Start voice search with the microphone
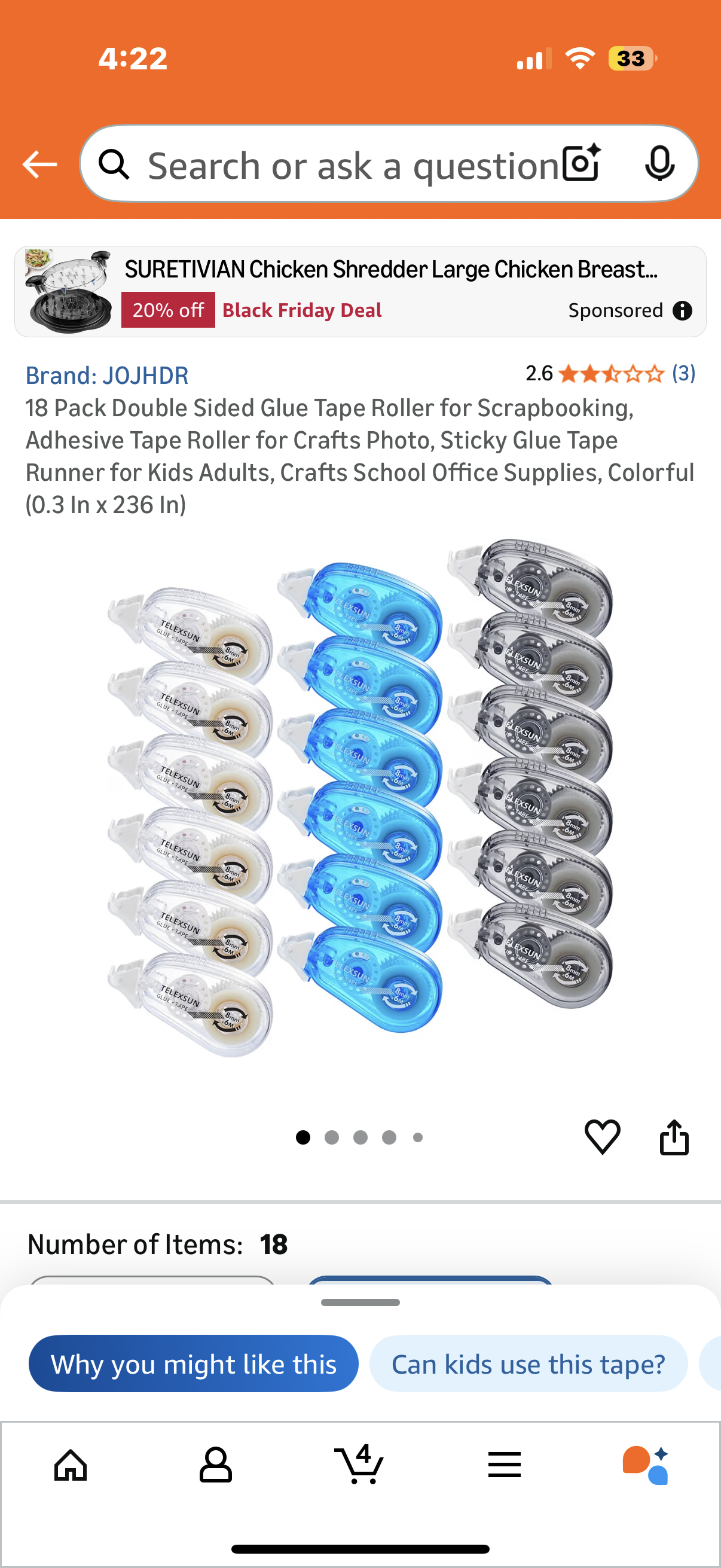This screenshot has width=721, height=1568. (659, 163)
